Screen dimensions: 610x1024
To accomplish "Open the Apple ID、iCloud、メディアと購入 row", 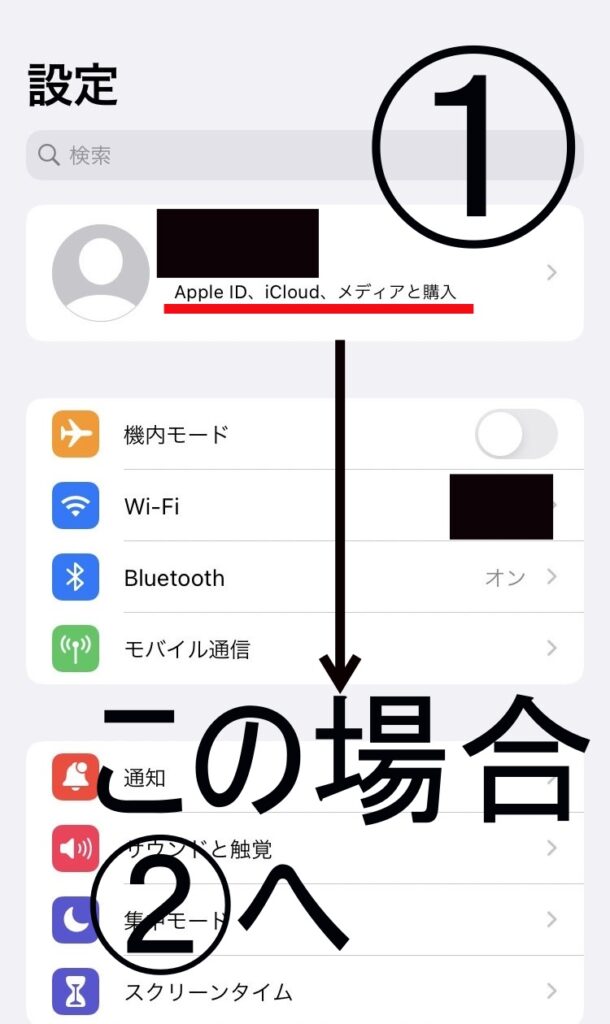I will 304,273.
